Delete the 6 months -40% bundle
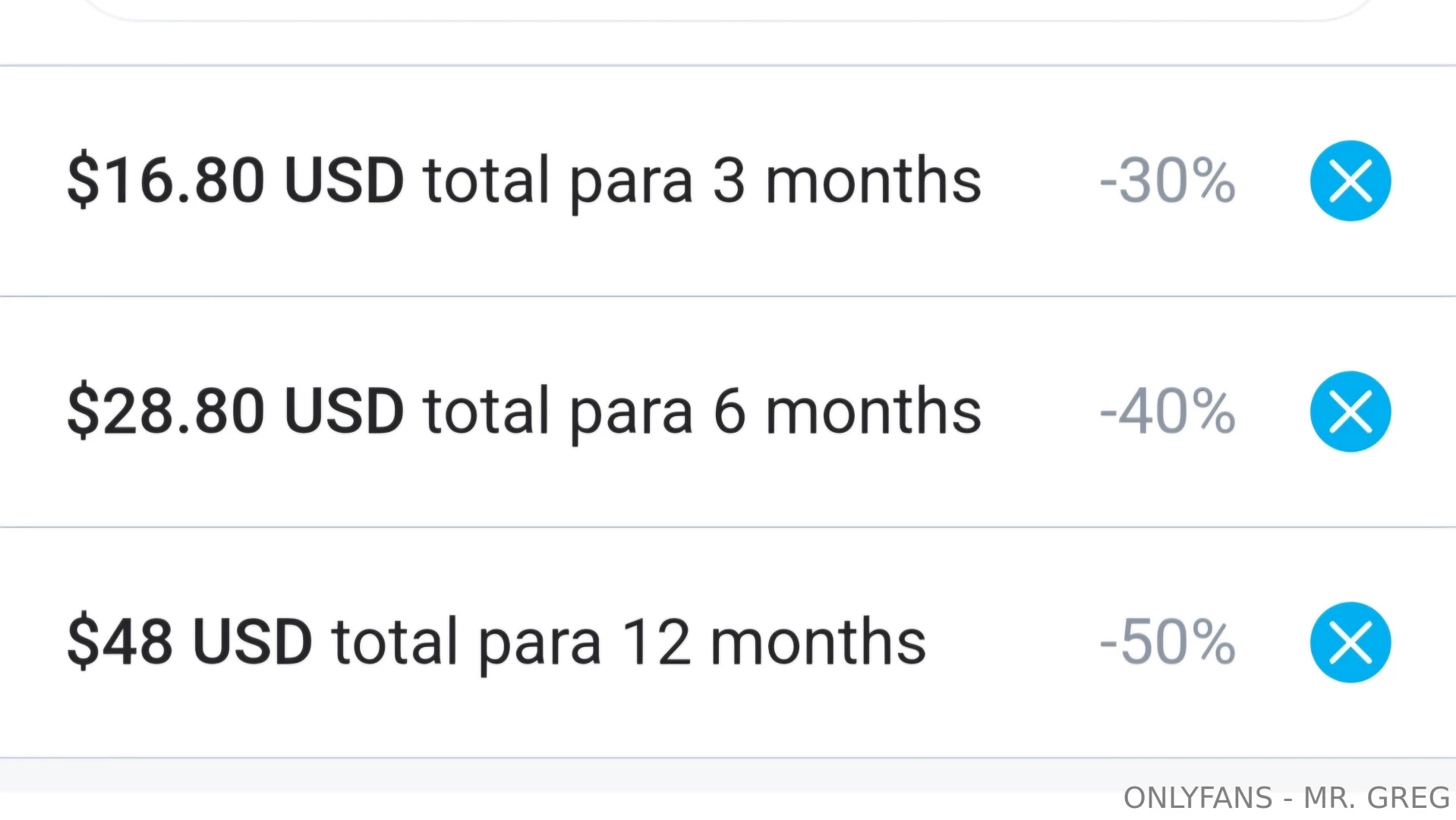This screenshot has height=820, width=1456. tap(1350, 412)
